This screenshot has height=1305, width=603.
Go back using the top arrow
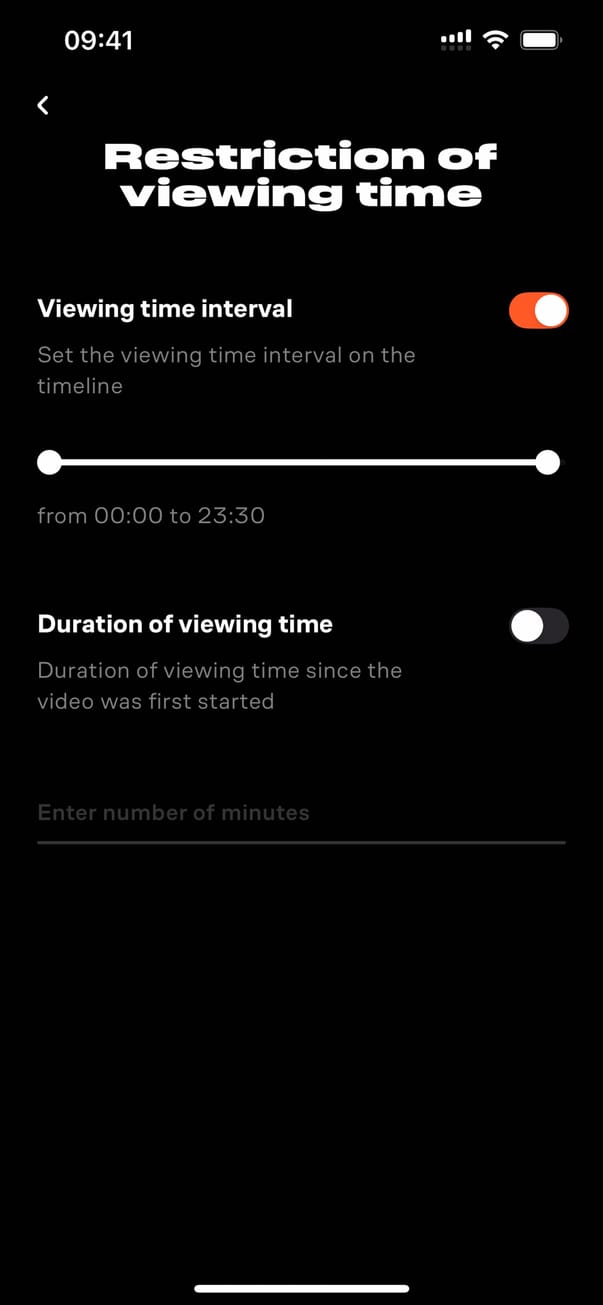pos(43,105)
